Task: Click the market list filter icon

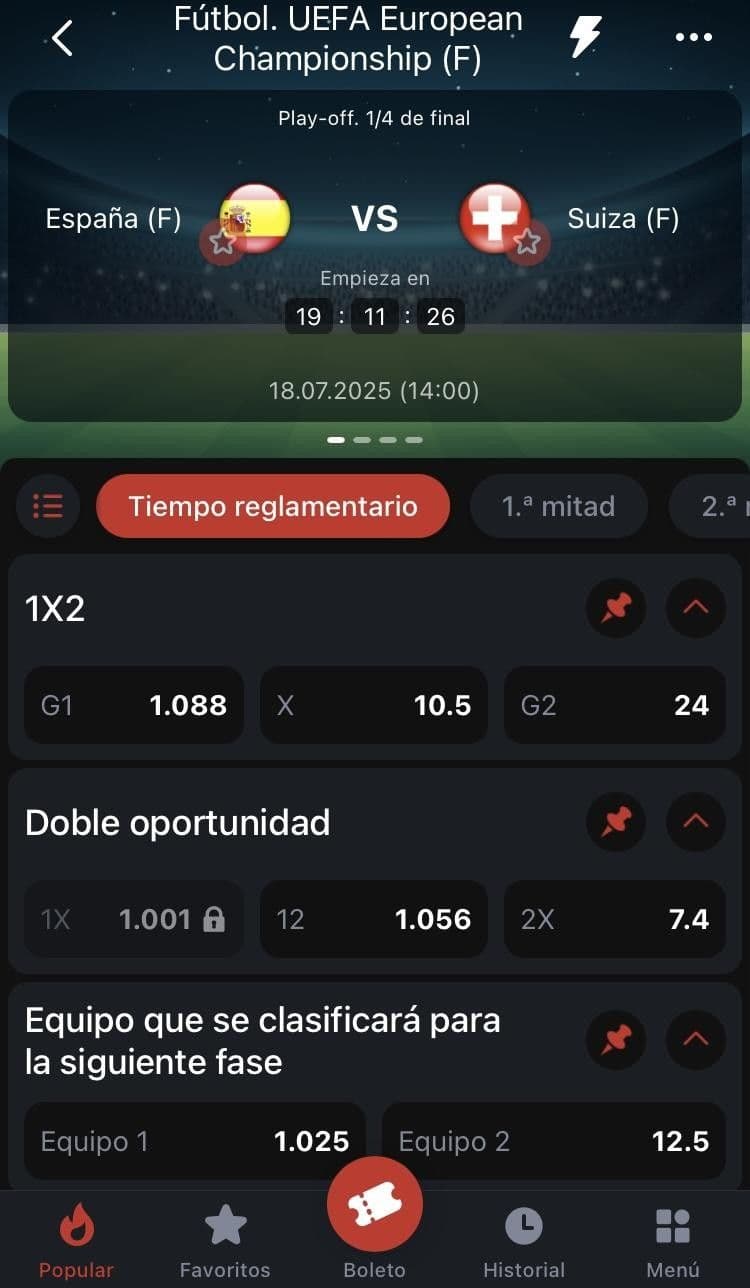Action: (x=47, y=506)
